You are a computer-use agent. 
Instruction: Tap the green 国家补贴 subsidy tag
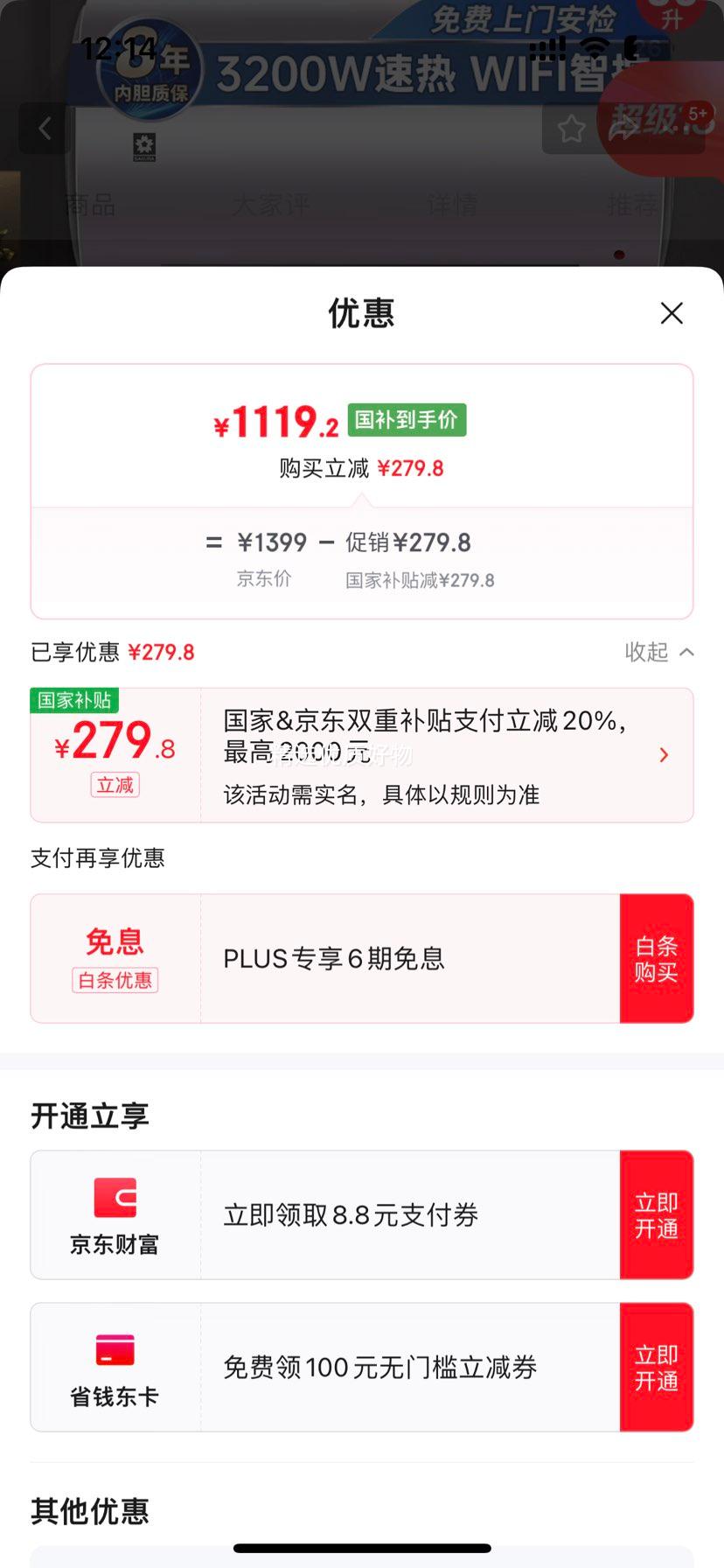pyautogui.click(x=75, y=702)
